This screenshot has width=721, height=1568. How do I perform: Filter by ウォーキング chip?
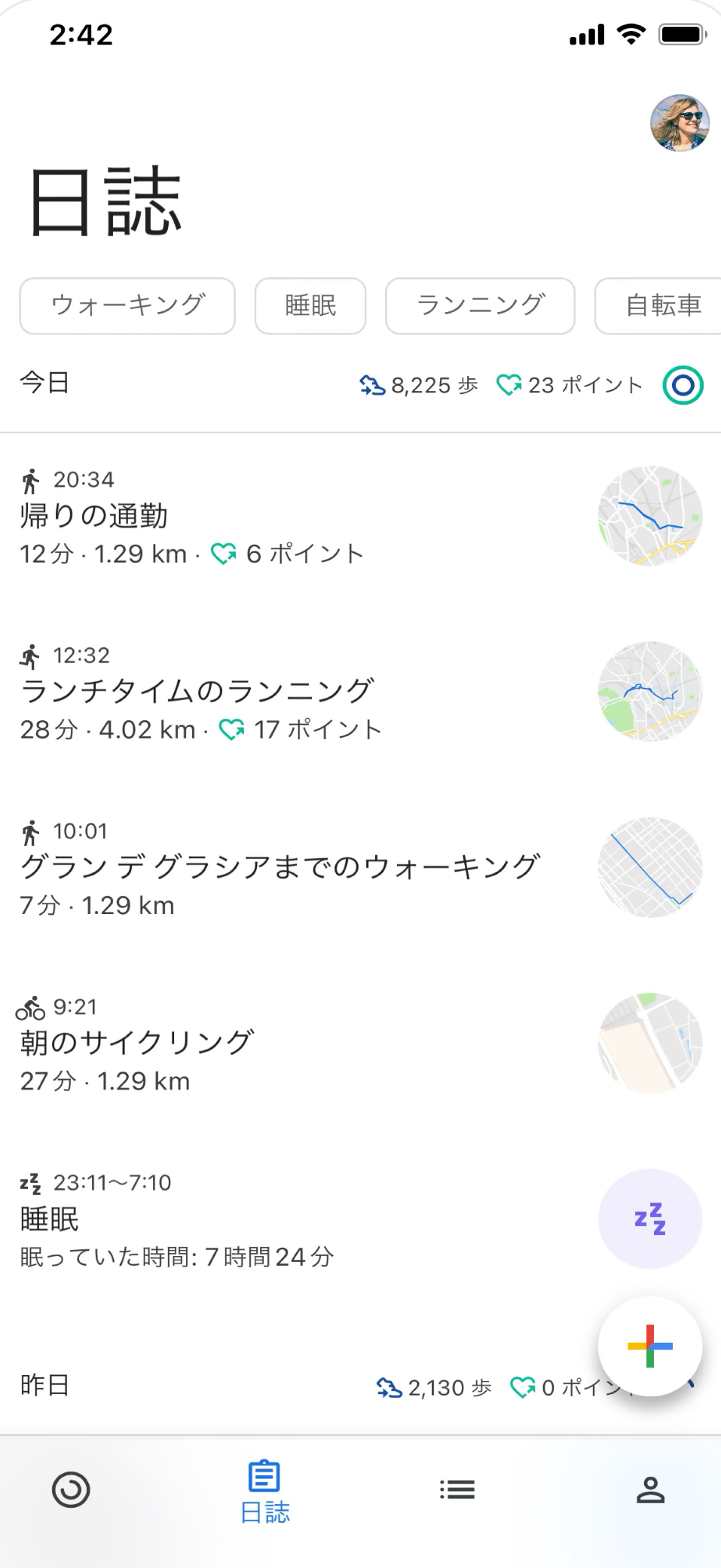pos(127,306)
